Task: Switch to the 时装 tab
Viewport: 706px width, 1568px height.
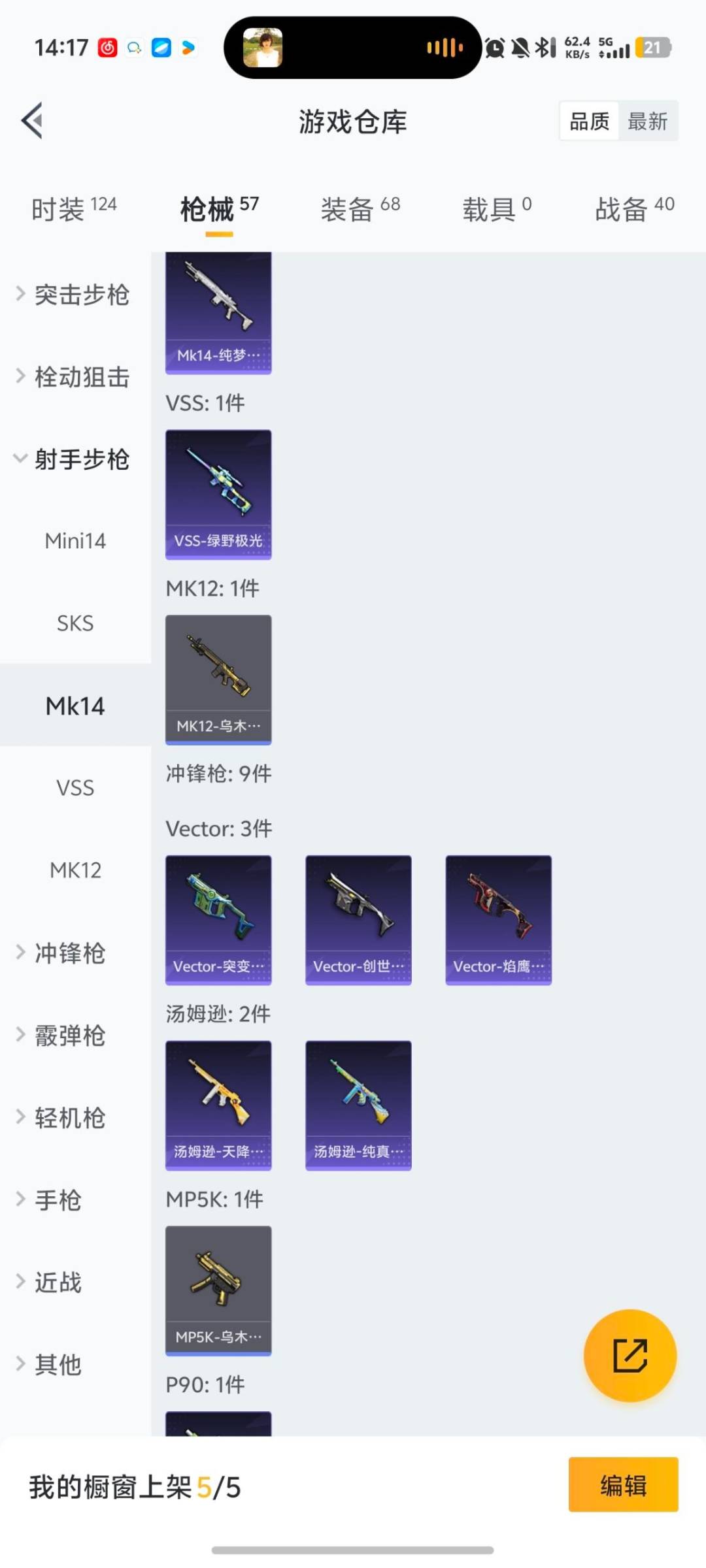Action: (x=74, y=209)
